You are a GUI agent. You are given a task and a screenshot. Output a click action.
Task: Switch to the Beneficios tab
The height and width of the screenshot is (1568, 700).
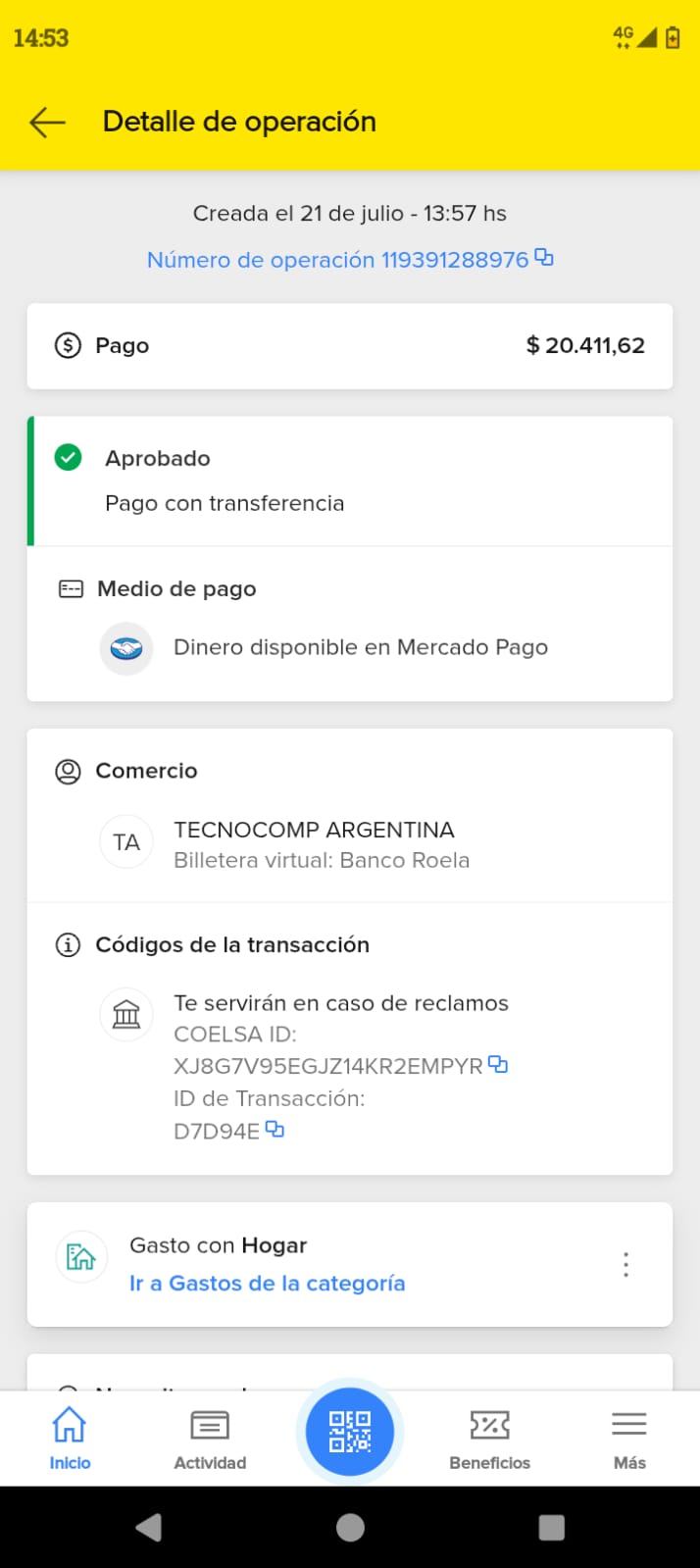point(489,1438)
